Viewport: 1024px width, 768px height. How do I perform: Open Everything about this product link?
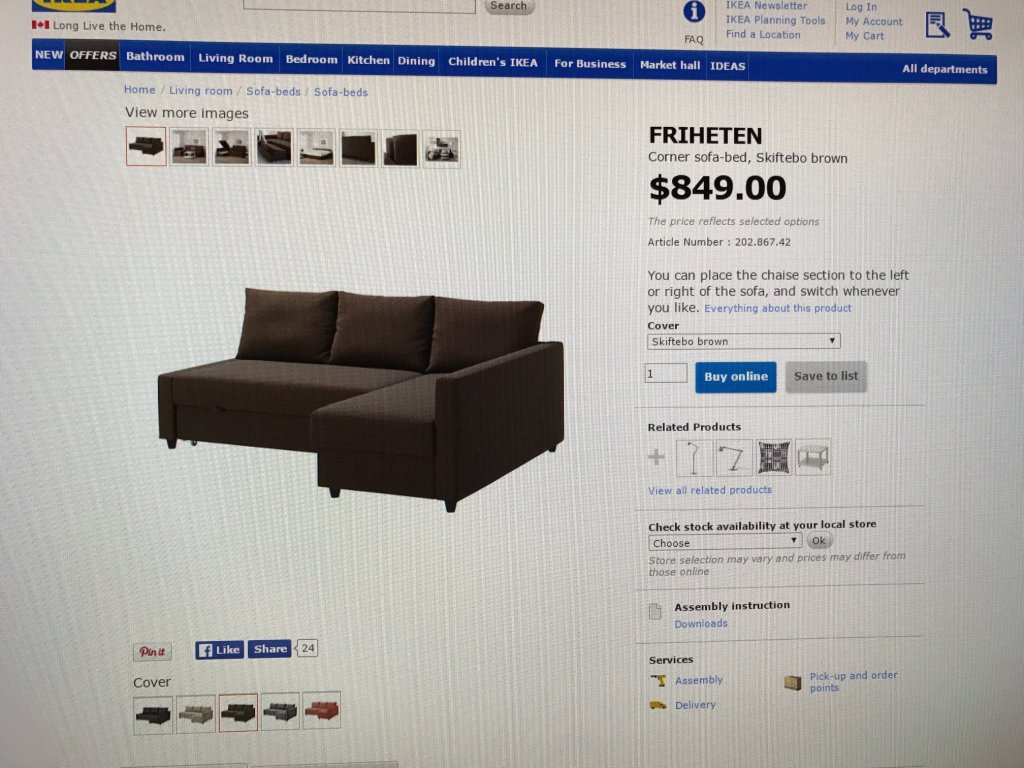(x=777, y=309)
